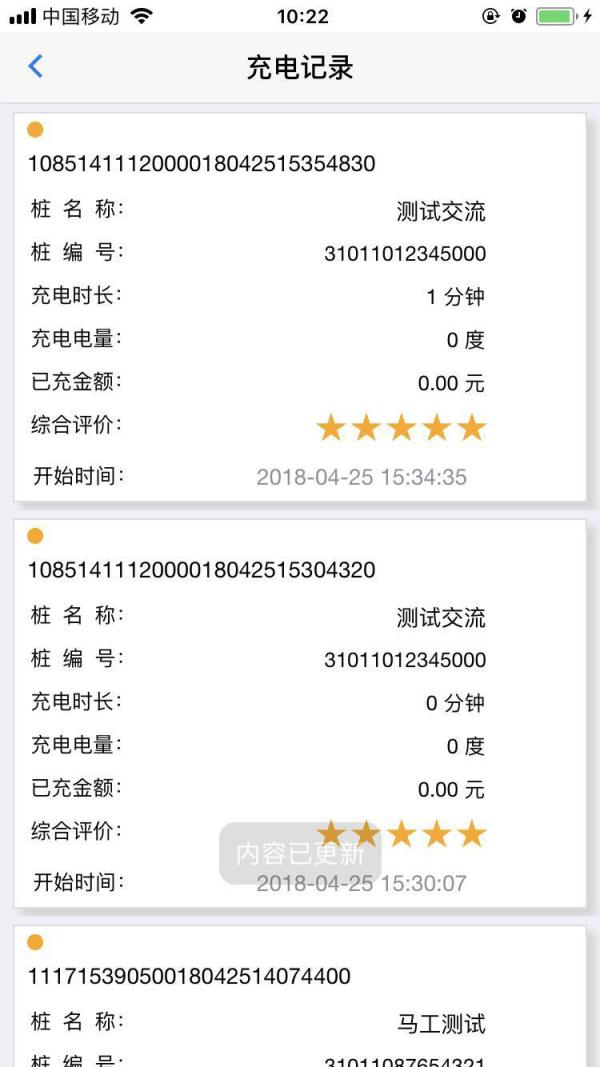Open charging record ending 15354830
This screenshot has width=600, height=1067.
click(x=300, y=308)
